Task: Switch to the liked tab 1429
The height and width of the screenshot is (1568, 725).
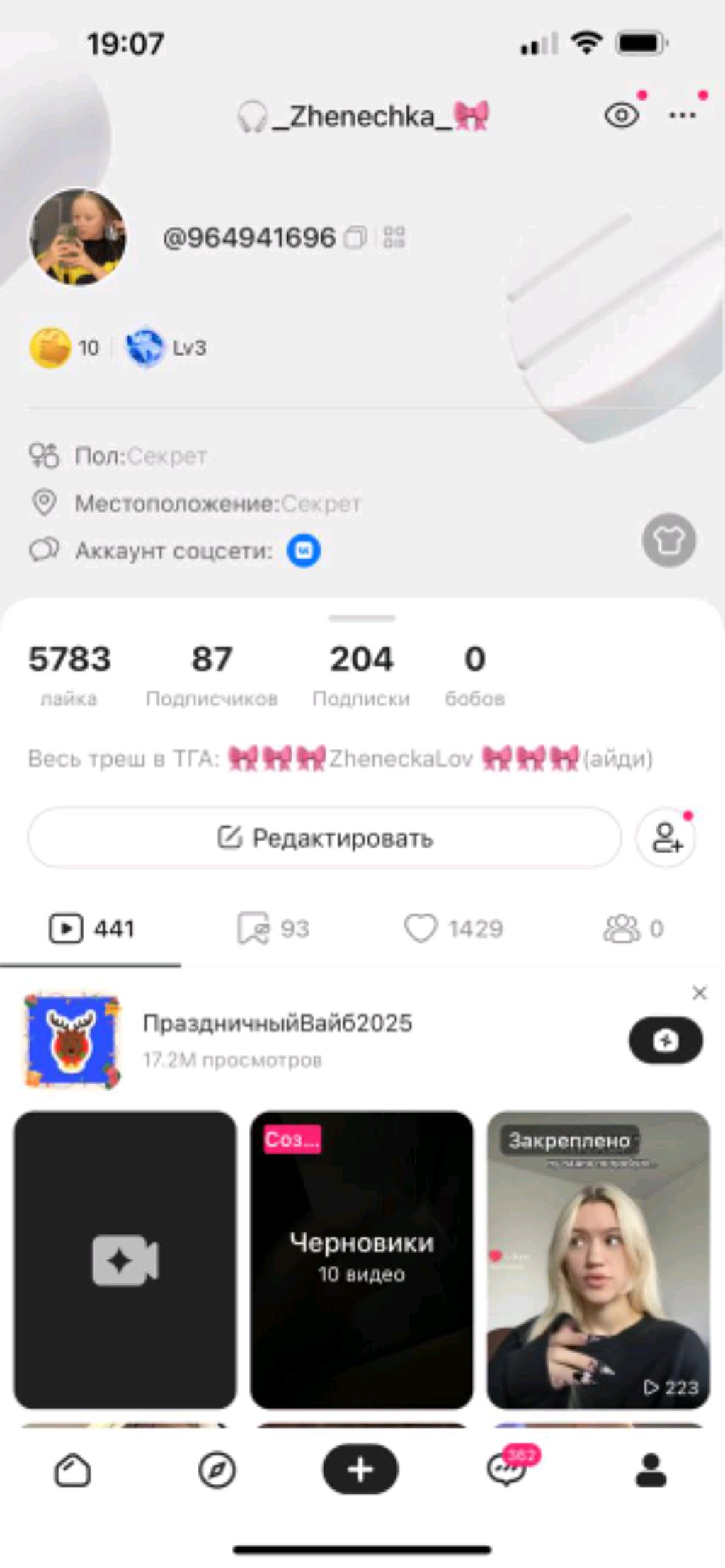Action: [x=453, y=928]
